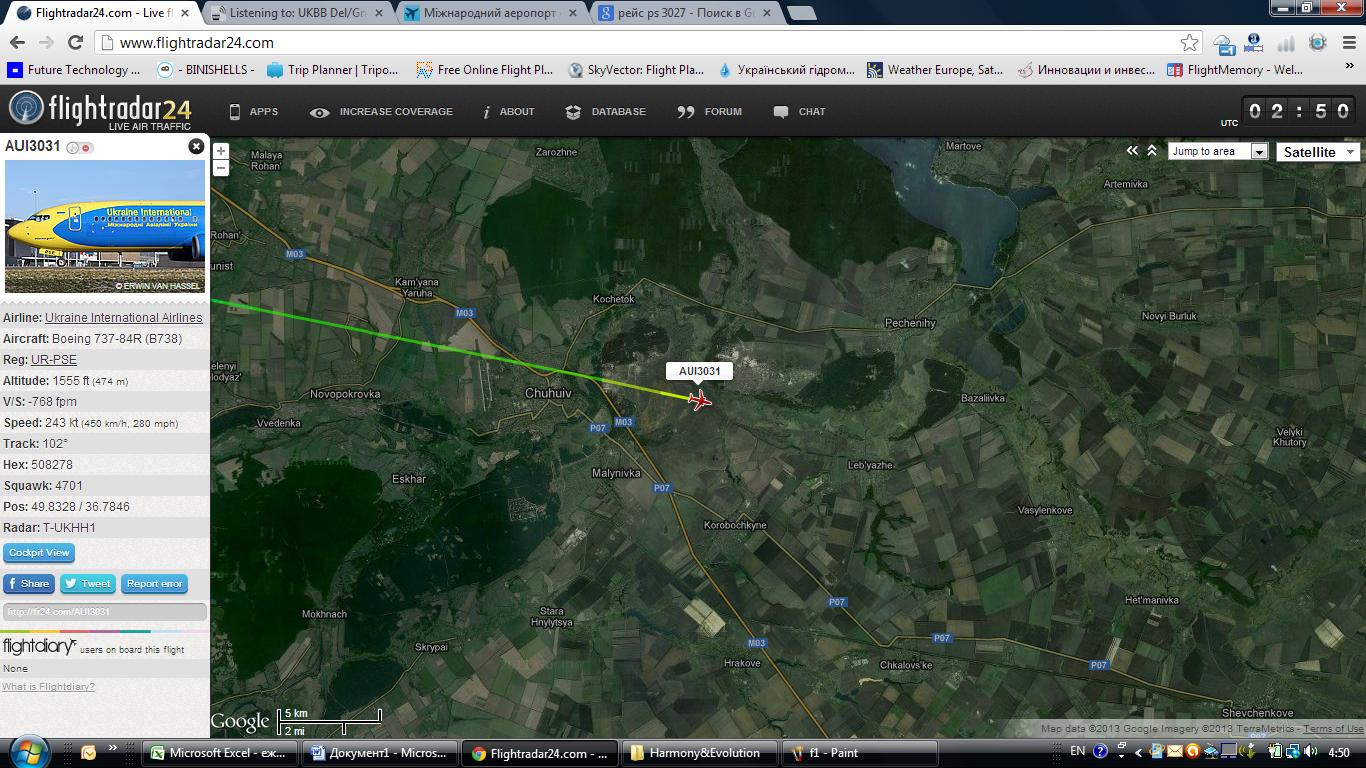
Task: Launch Cockpit View
Action: click(39, 552)
